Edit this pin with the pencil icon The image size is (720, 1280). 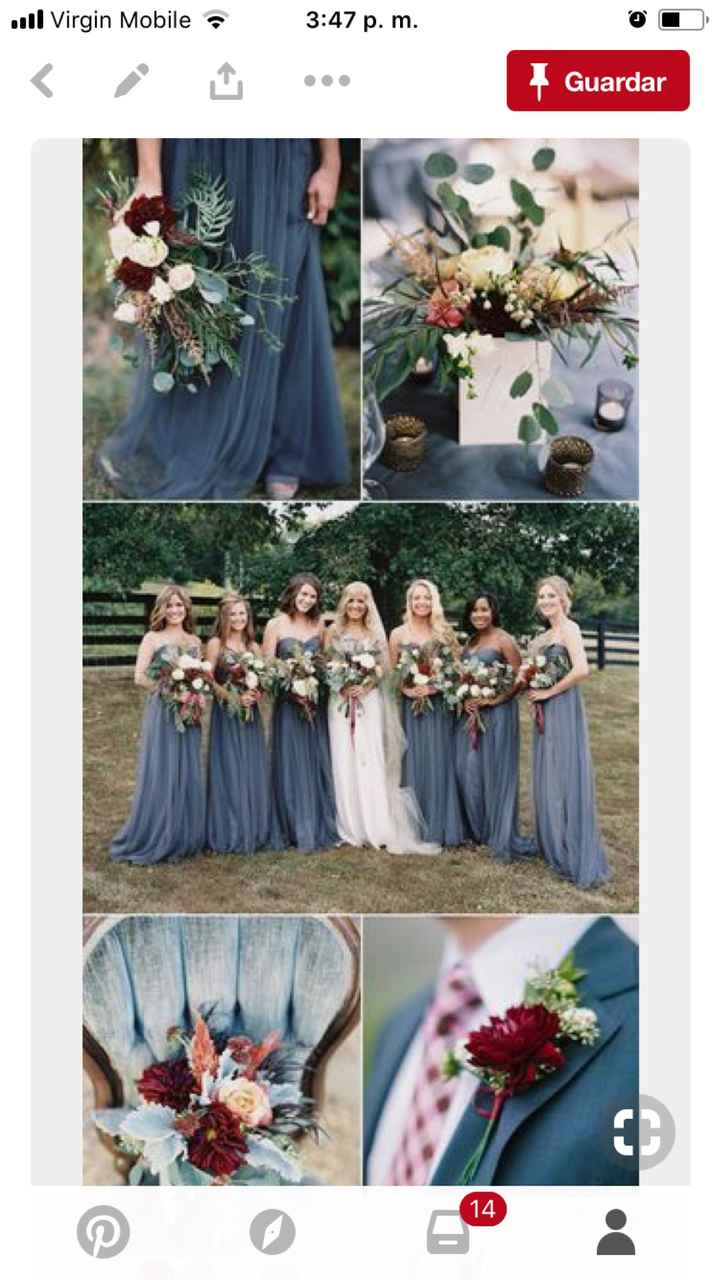coord(132,81)
